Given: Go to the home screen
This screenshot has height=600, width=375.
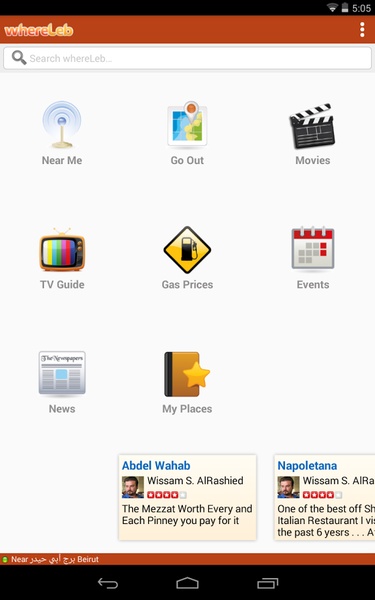Looking at the screenshot, I should click(188, 583).
